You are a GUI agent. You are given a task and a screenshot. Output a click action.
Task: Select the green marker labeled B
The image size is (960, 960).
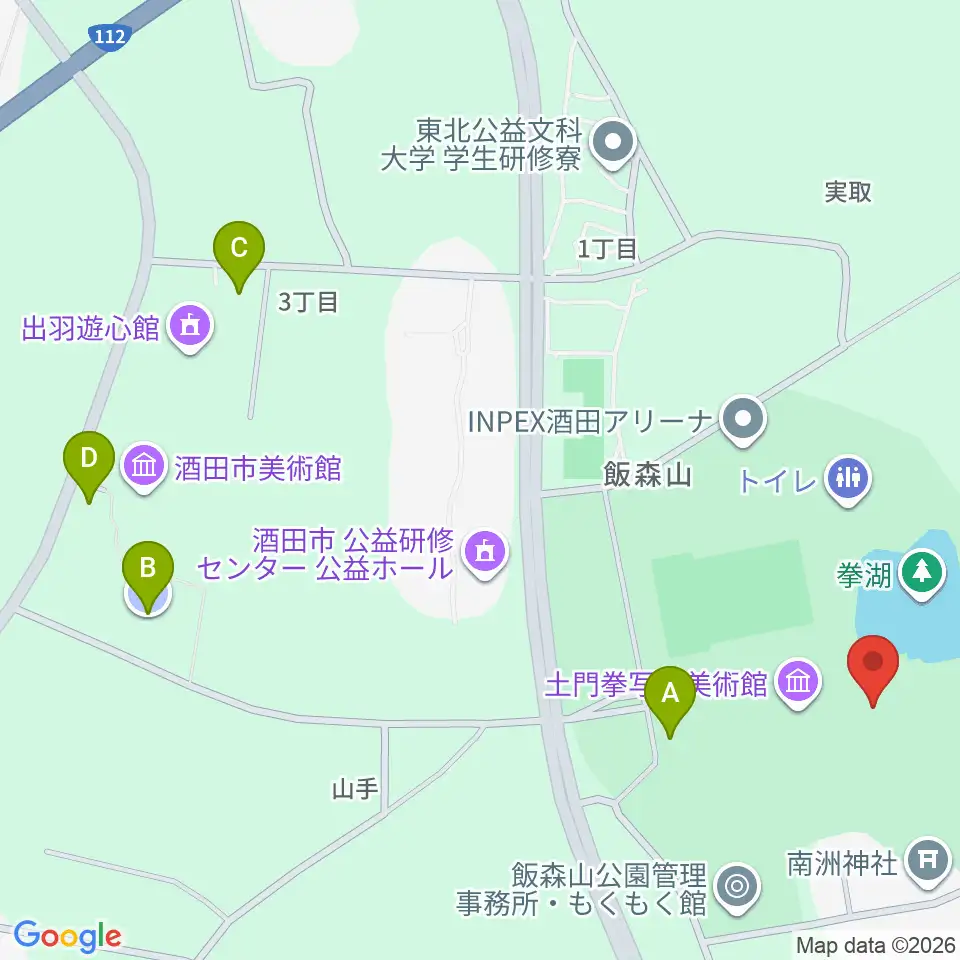[x=148, y=576]
